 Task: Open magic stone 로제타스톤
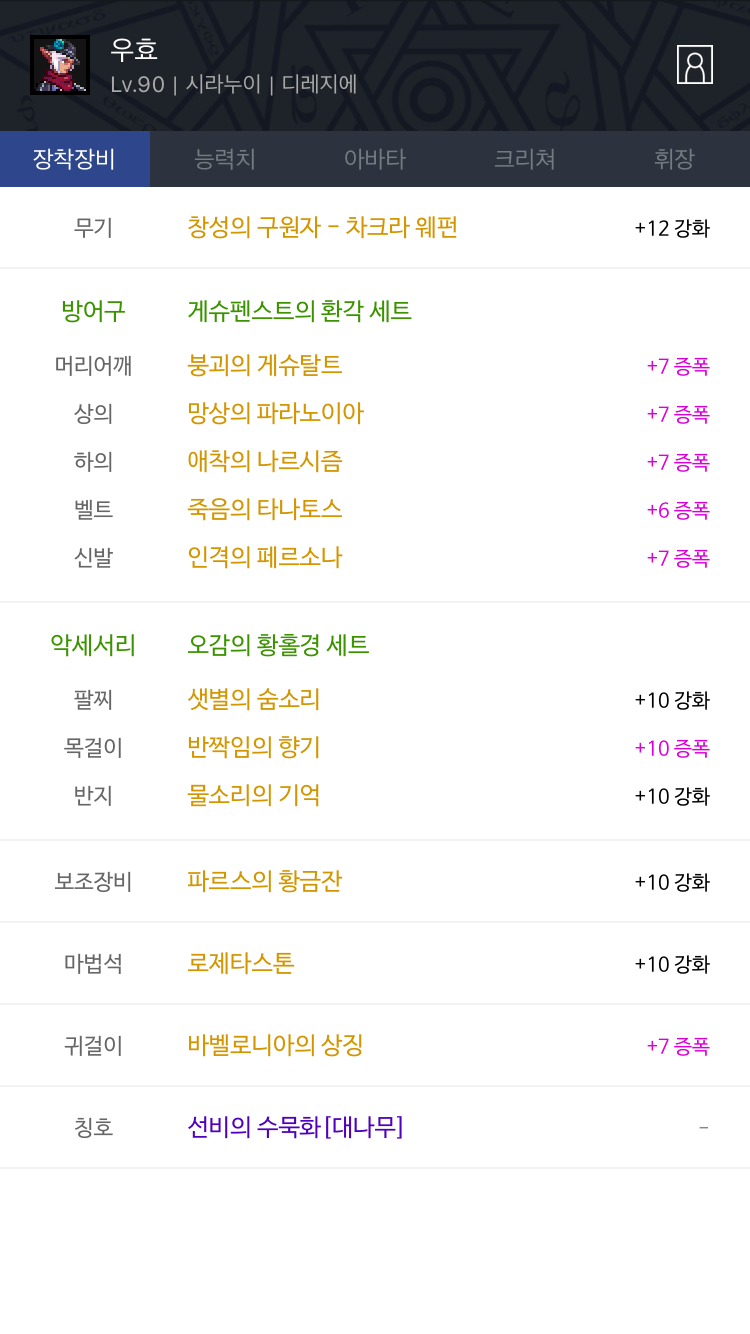click(x=241, y=963)
